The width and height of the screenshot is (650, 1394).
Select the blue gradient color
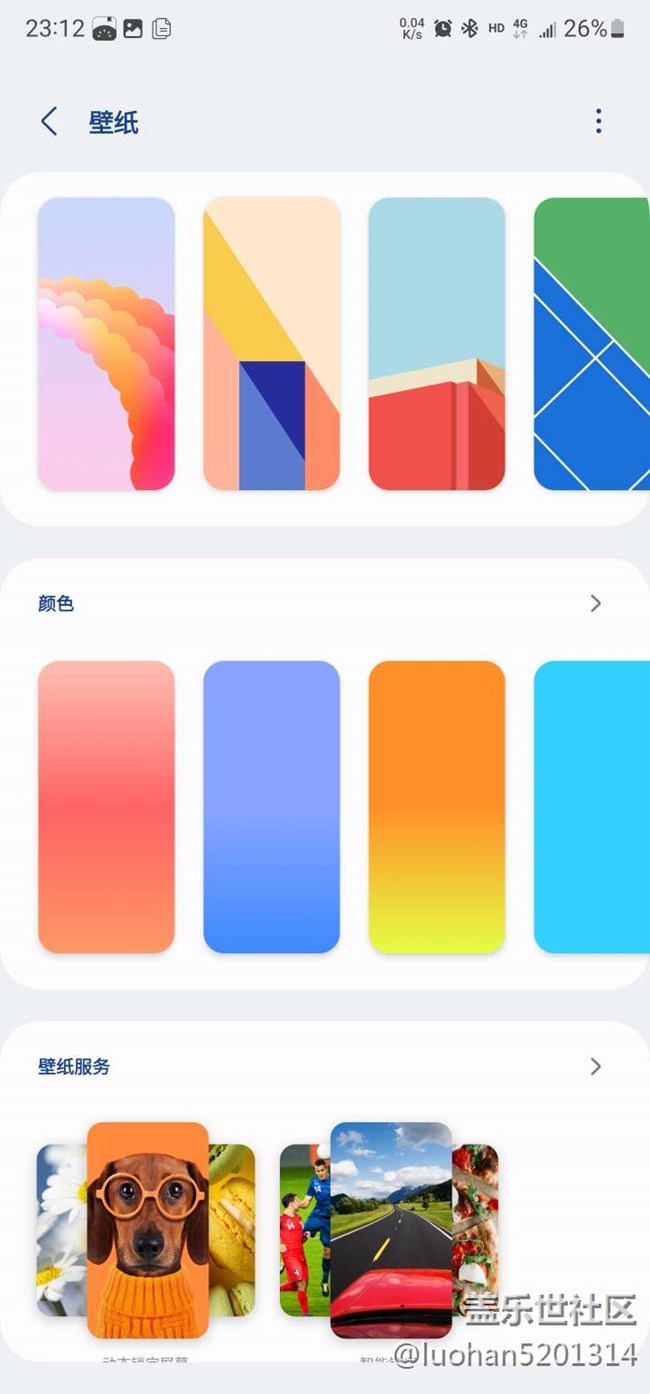[x=271, y=806]
